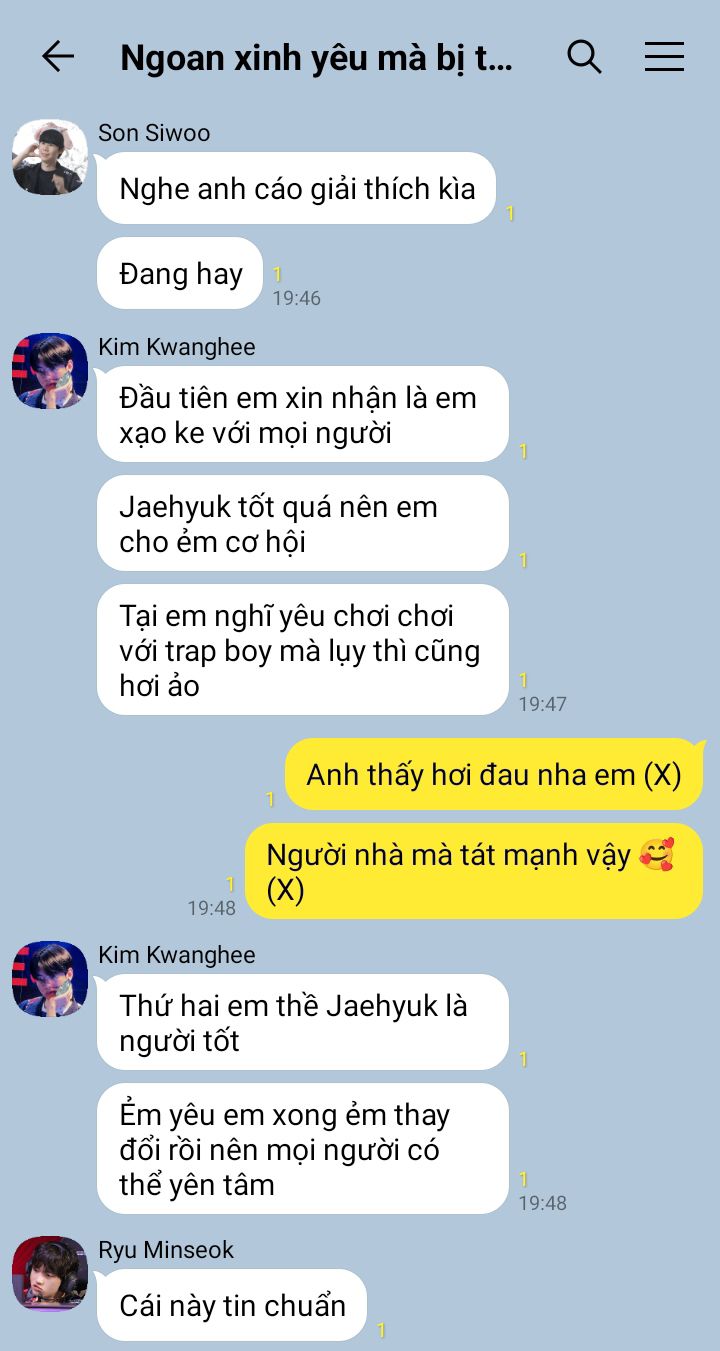Search within this conversation

(584, 57)
